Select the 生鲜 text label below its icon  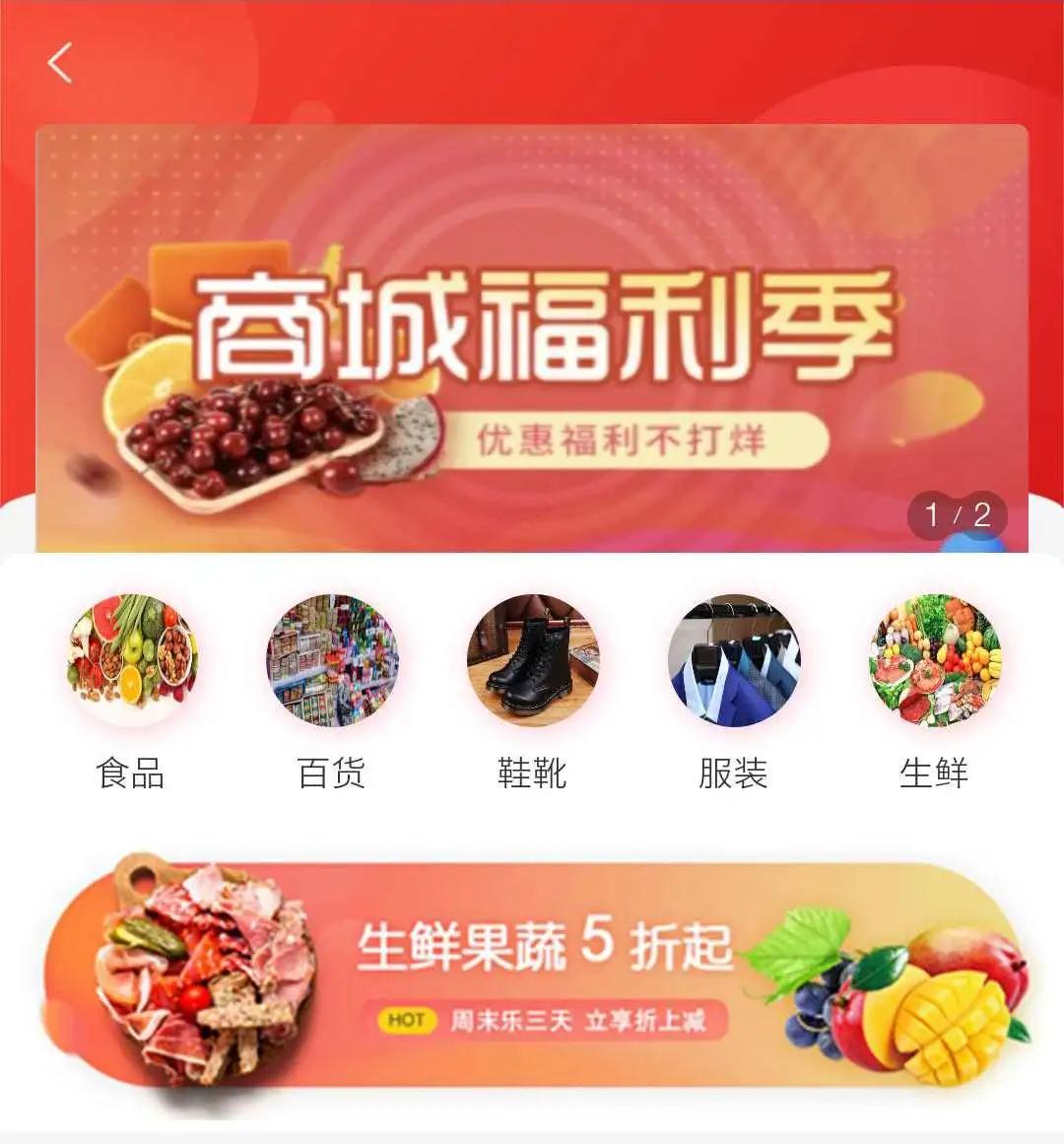pos(936,774)
